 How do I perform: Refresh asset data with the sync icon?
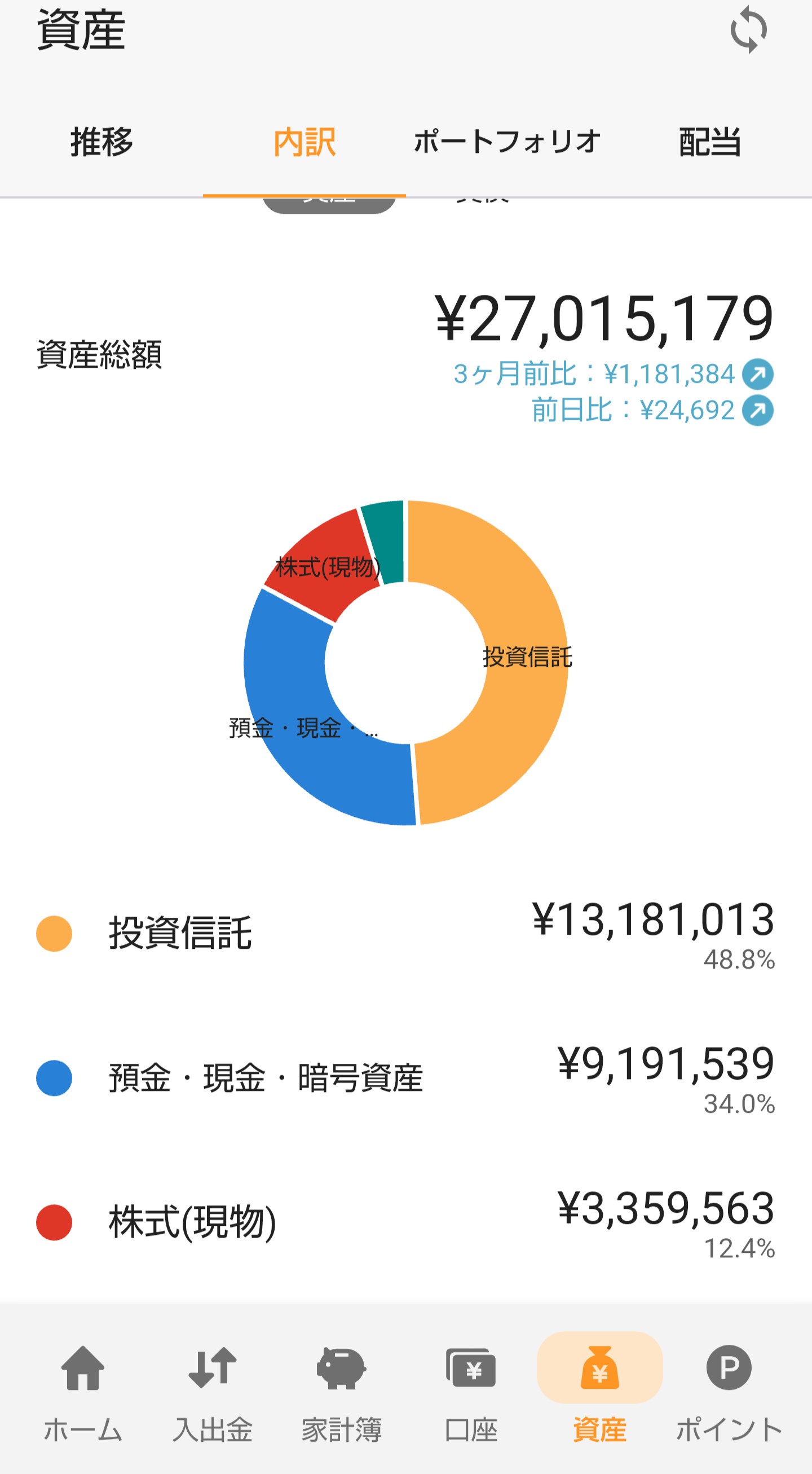point(748,30)
